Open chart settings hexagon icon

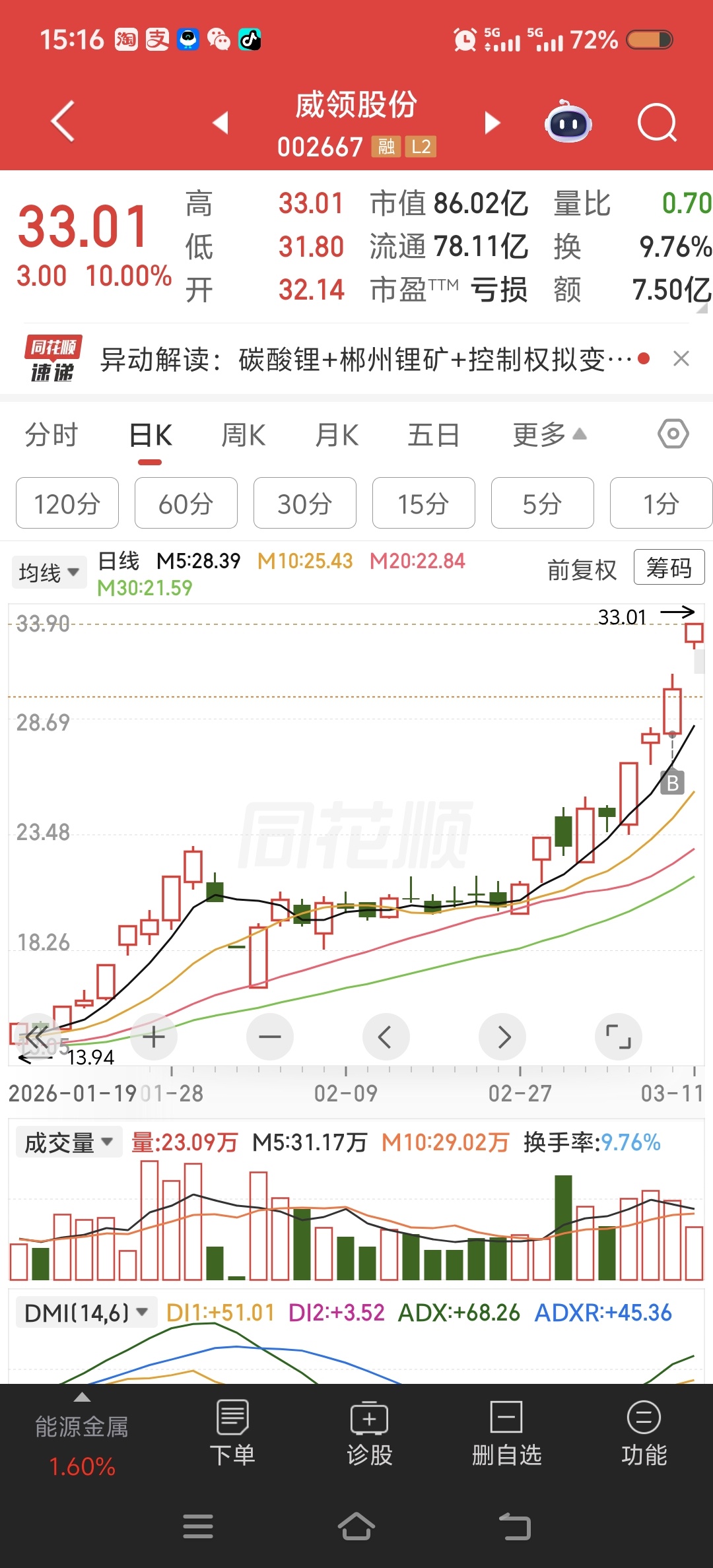tap(673, 434)
